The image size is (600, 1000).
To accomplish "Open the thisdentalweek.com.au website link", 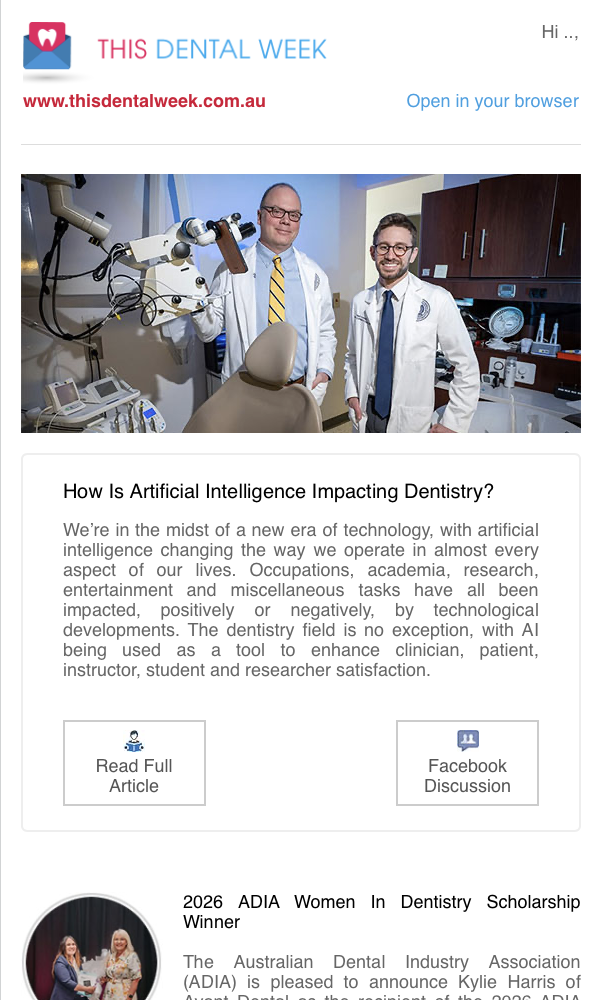I will click(144, 101).
